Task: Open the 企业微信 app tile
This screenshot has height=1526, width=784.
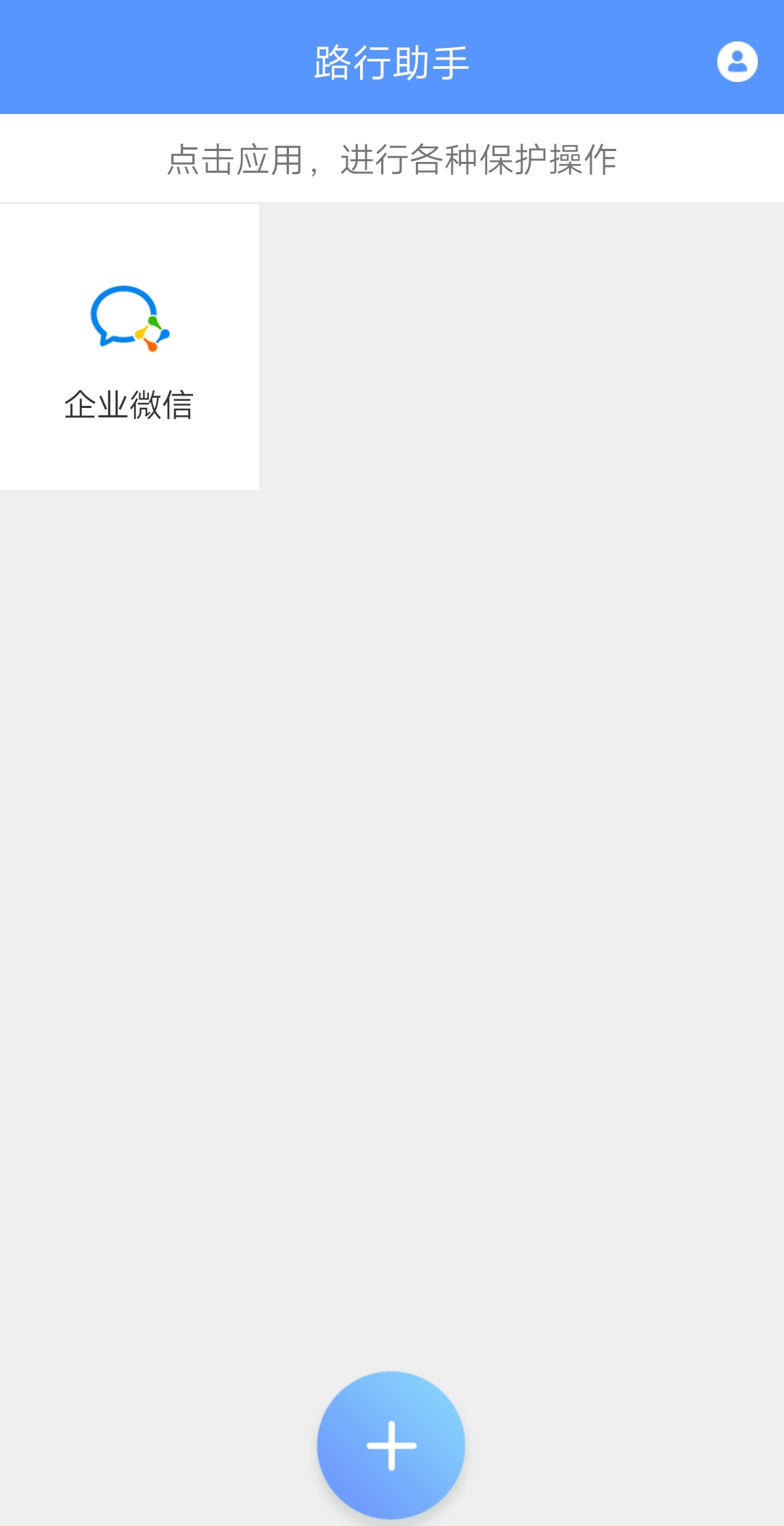Action: click(x=129, y=347)
